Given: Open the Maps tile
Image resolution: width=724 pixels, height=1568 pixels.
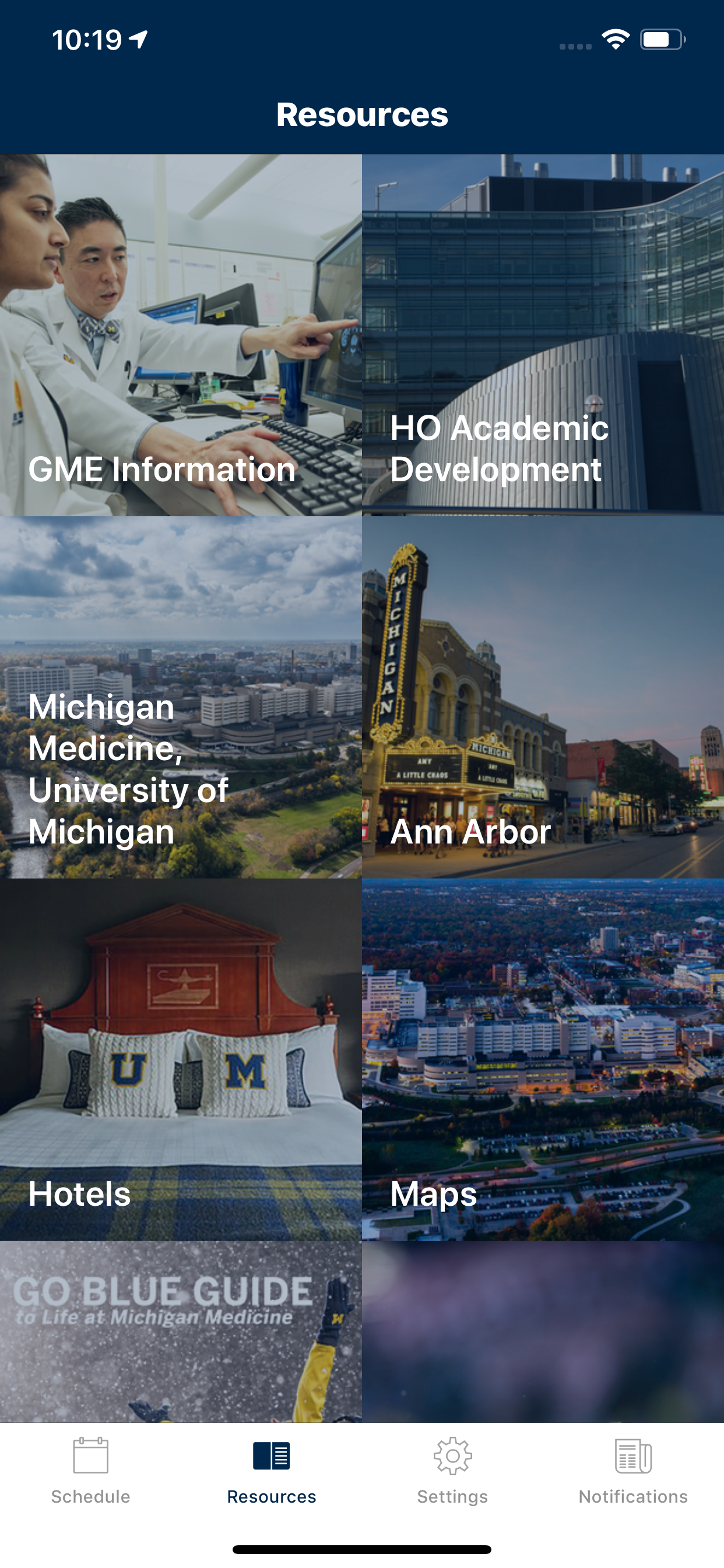Looking at the screenshot, I should click(x=543, y=1059).
